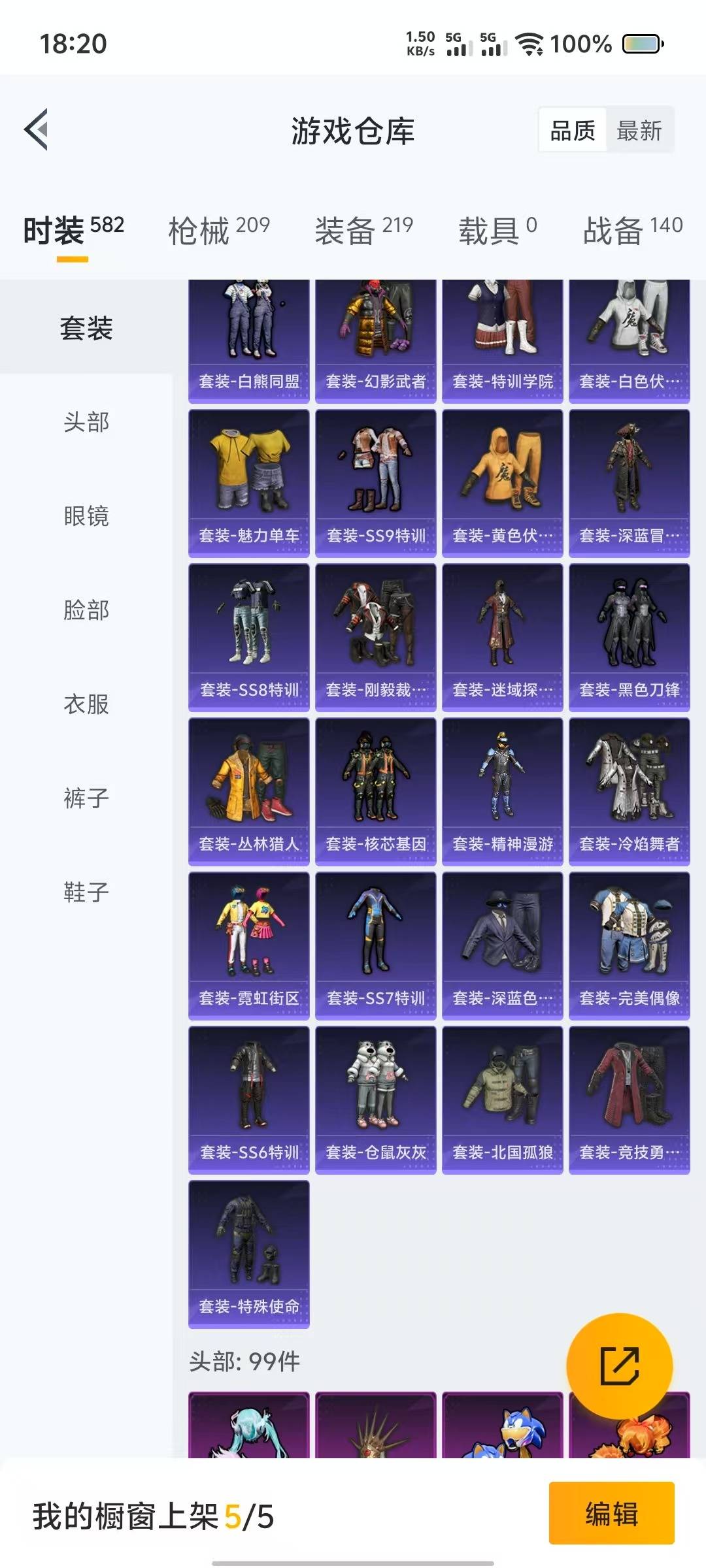Viewport: 706px width, 1568px height.
Task: Tap the orange share floating button
Action: (619, 1366)
